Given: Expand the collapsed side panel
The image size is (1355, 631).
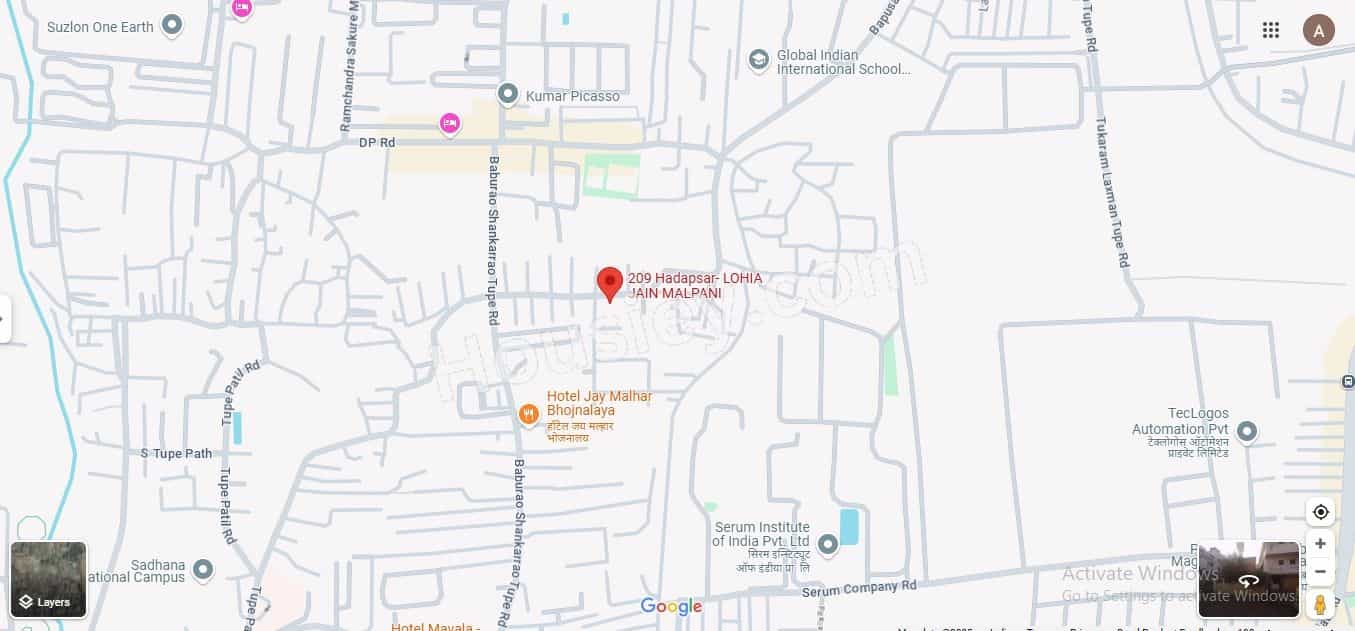Looking at the screenshot, I should 4,319.
